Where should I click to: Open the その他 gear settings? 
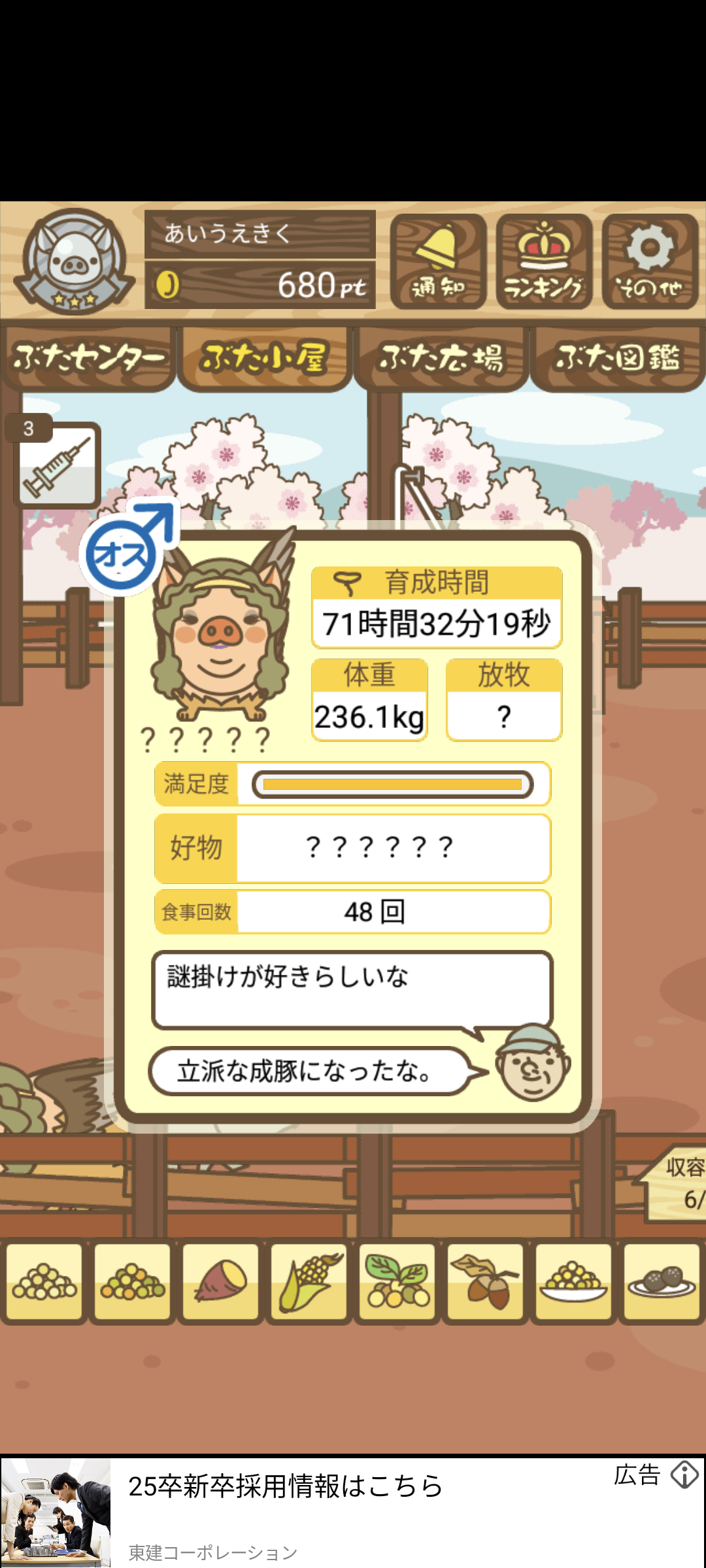(x=650, y=261)
